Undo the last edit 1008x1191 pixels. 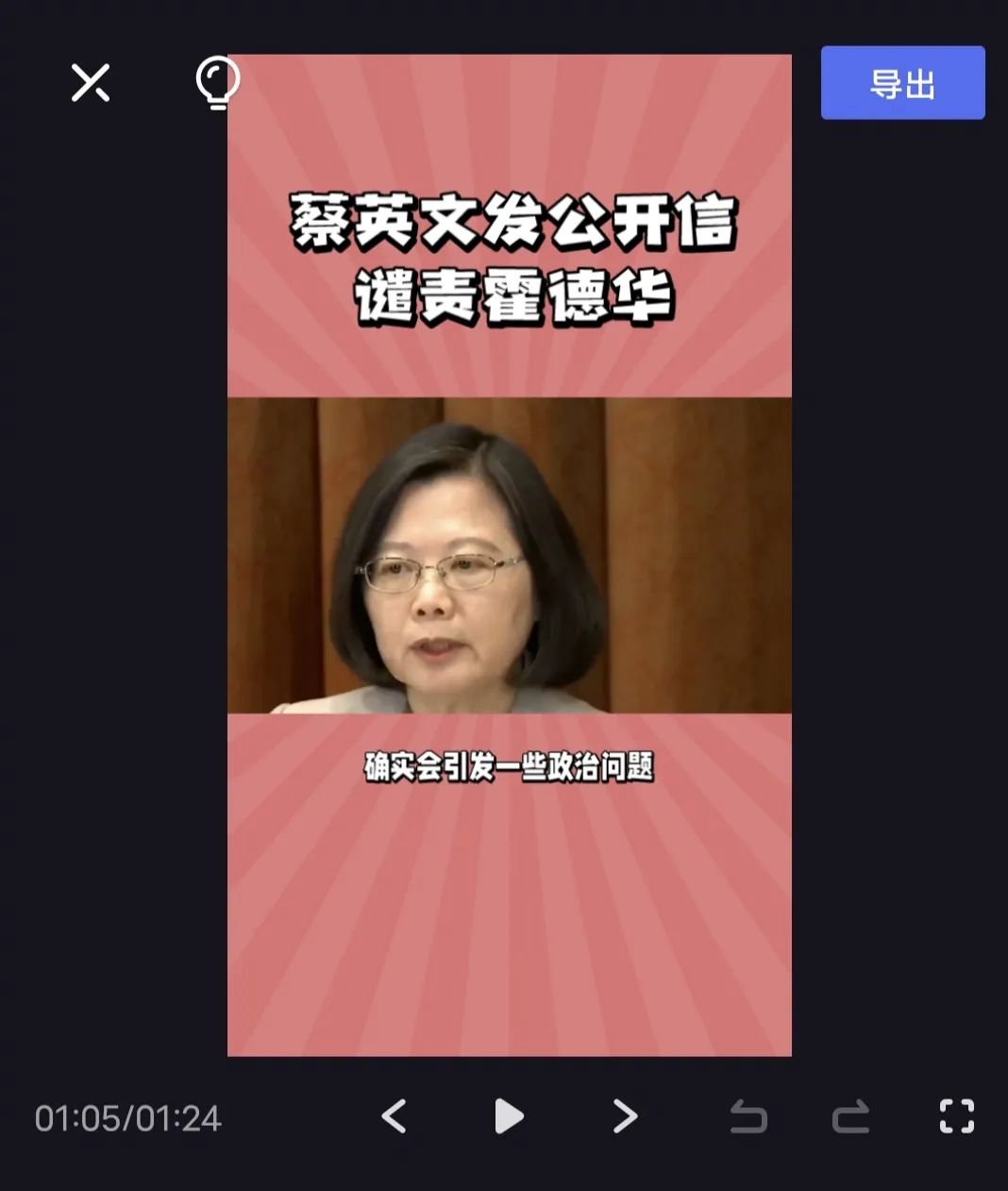pyautogui.click(x=748, y=1117)
